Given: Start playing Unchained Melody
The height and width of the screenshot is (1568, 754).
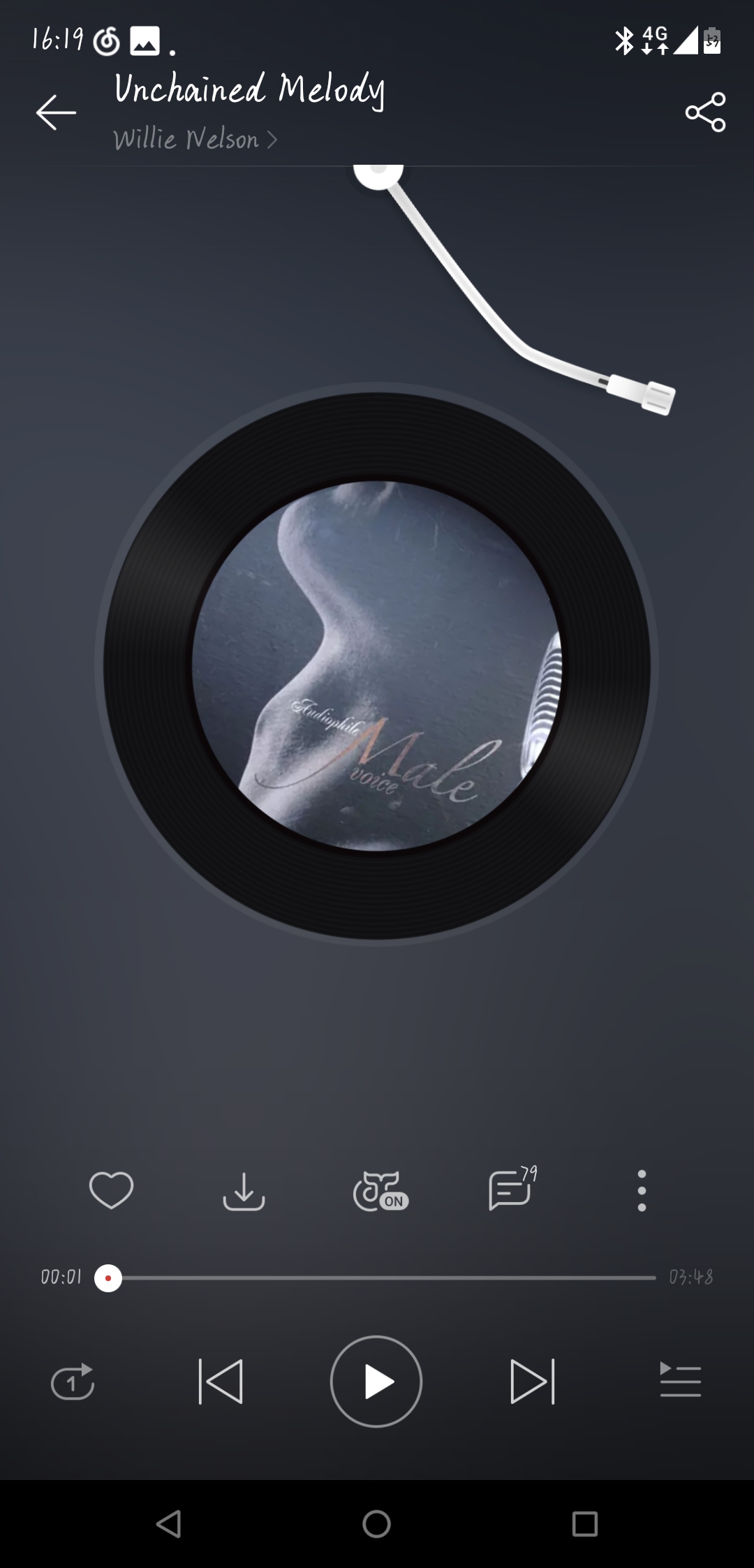Looking at the screenshot, I should tap(376, 1382).
